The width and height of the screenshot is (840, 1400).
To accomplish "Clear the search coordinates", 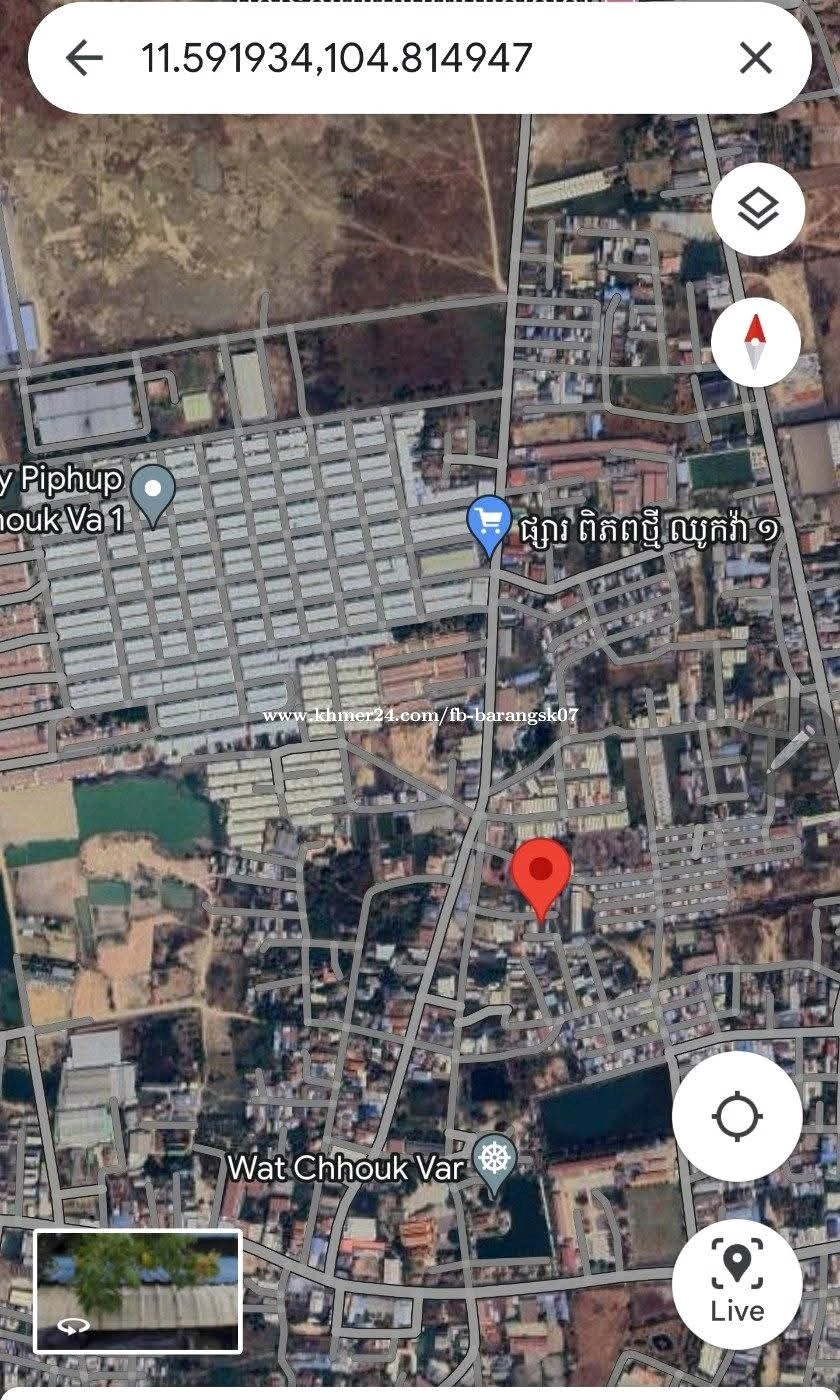I will pyautogui.click(x=756, y=58).
